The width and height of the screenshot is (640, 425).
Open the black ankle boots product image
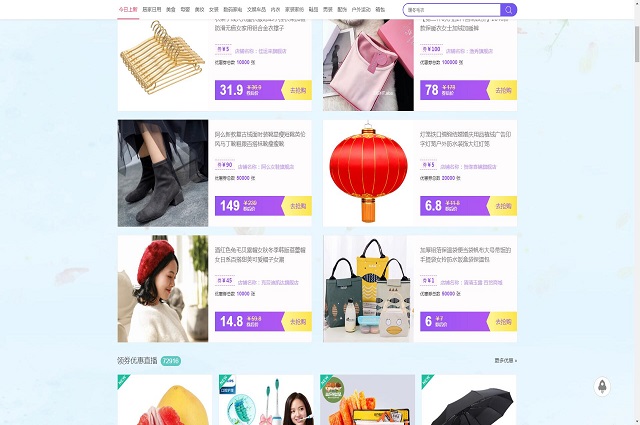pyautogui.click(x=163, y=173)
